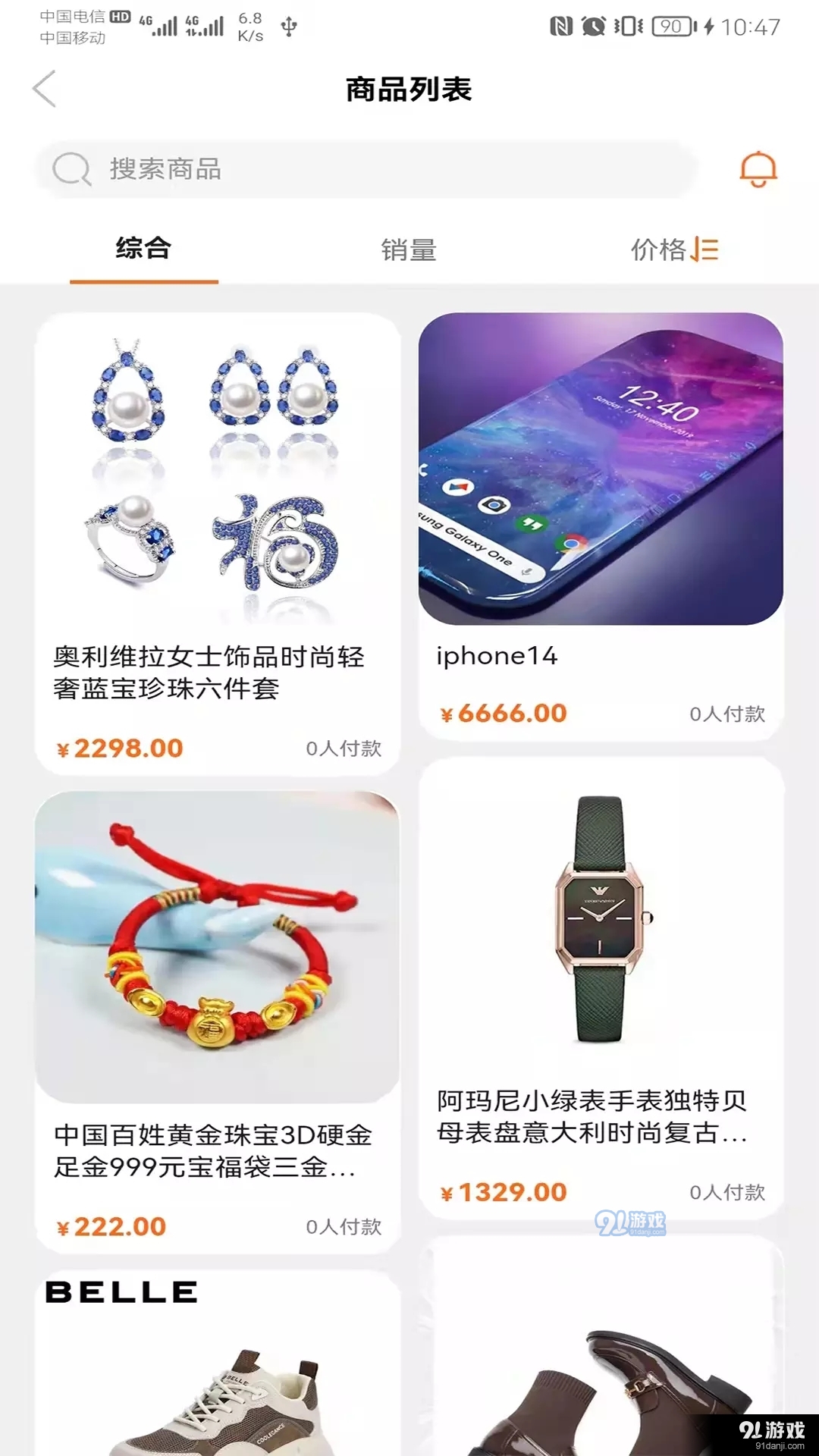Select the 综合 tab
The image size is (819, 1456).
(143, 249)
